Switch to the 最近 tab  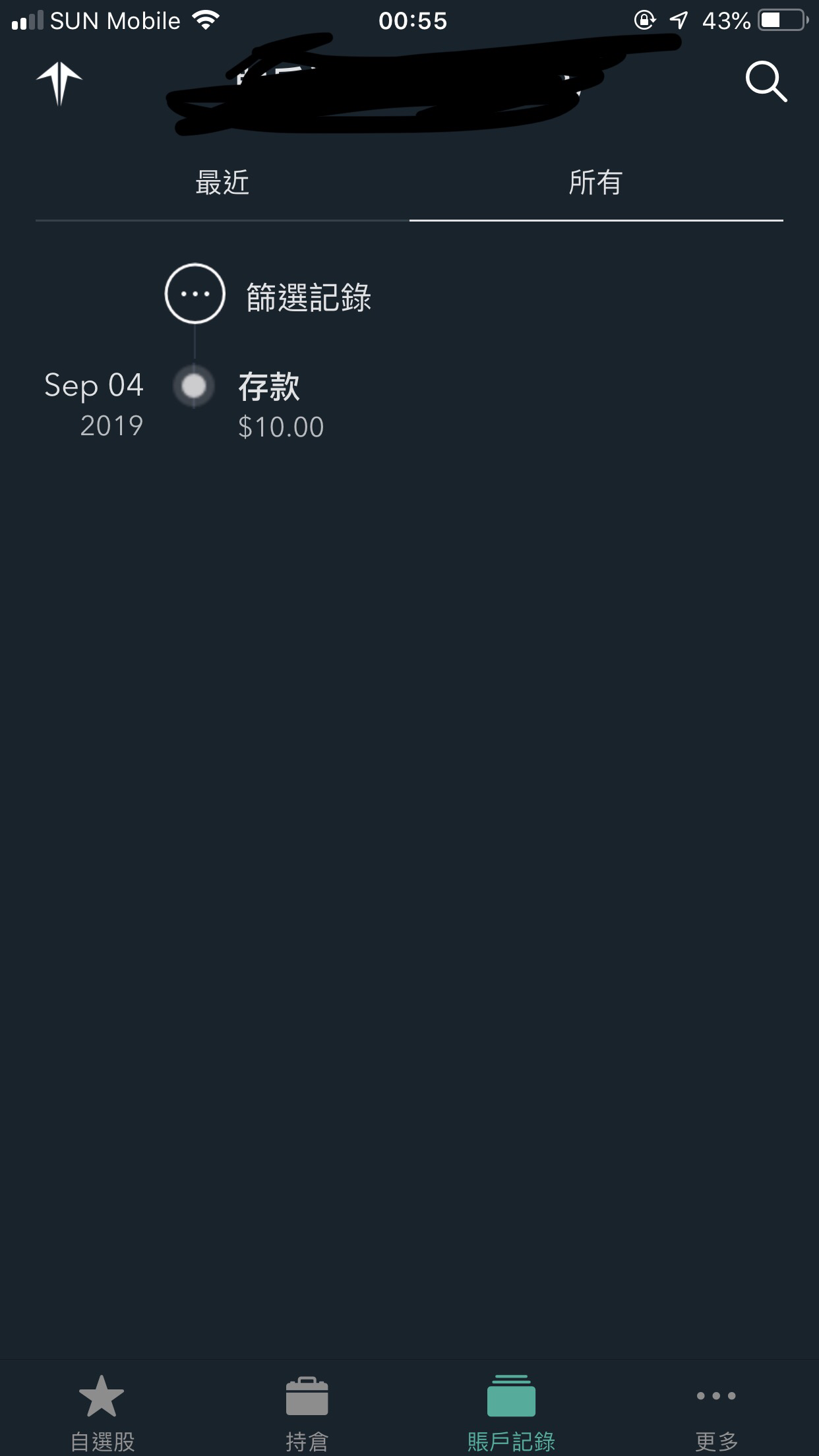click(x=222, y=183)
